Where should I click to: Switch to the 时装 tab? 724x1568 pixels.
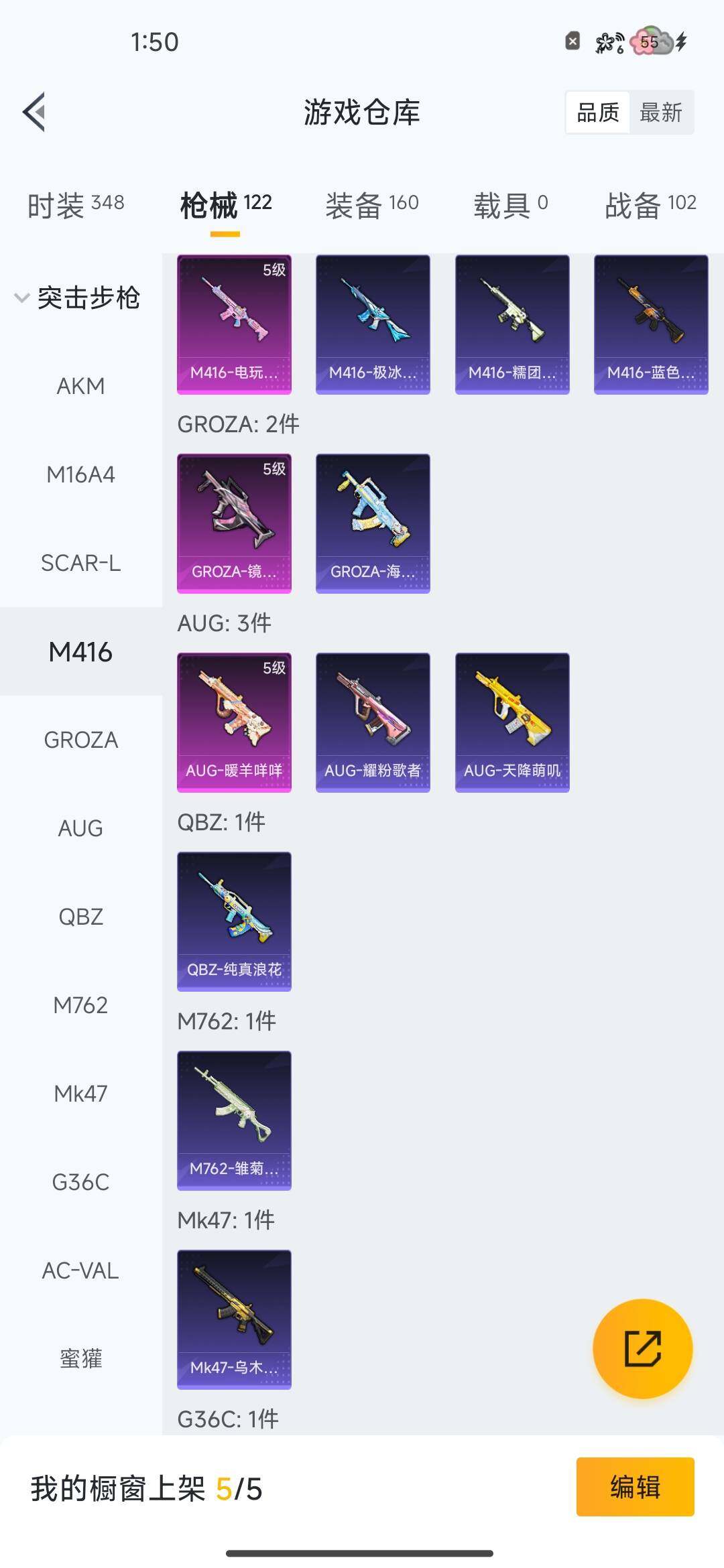point(76,204)
